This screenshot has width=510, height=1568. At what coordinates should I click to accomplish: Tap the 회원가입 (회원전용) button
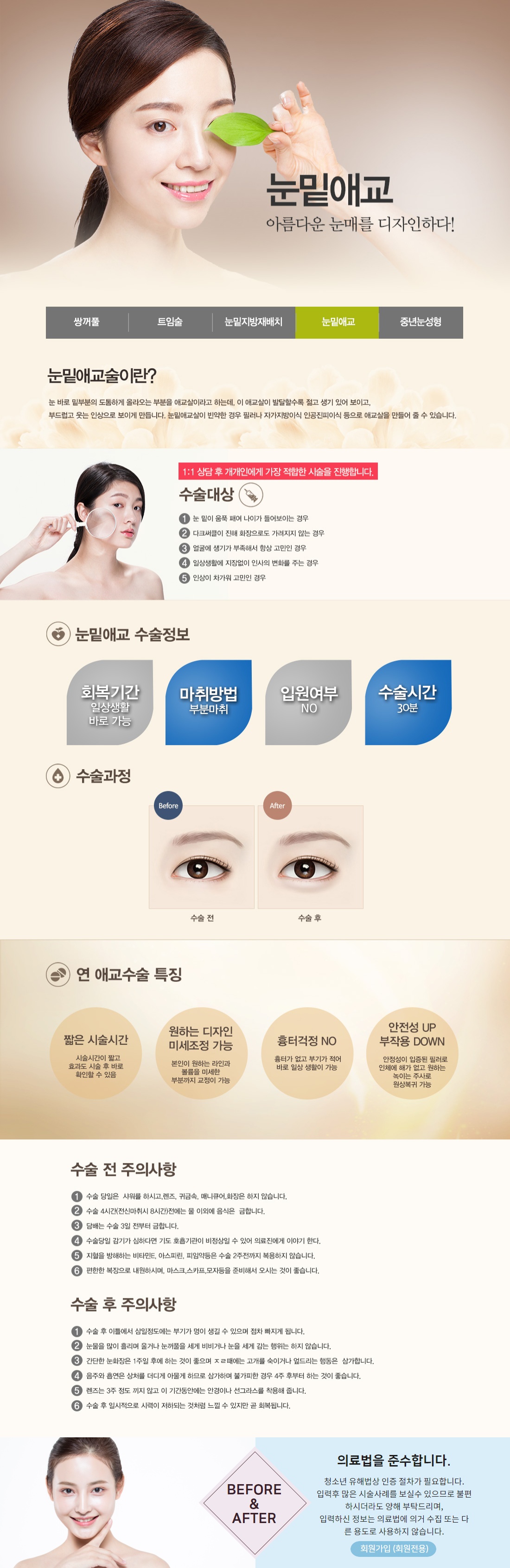point(394,1548)
